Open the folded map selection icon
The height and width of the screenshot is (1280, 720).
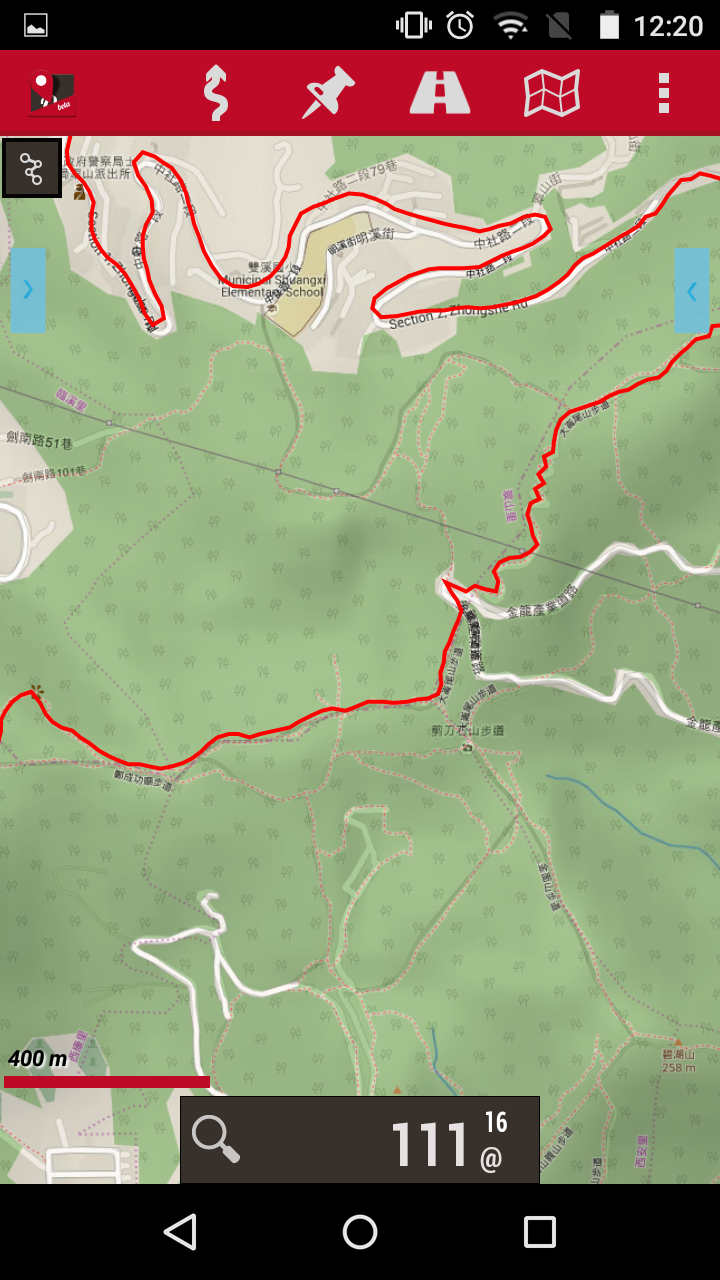click(x=552, y=93)
